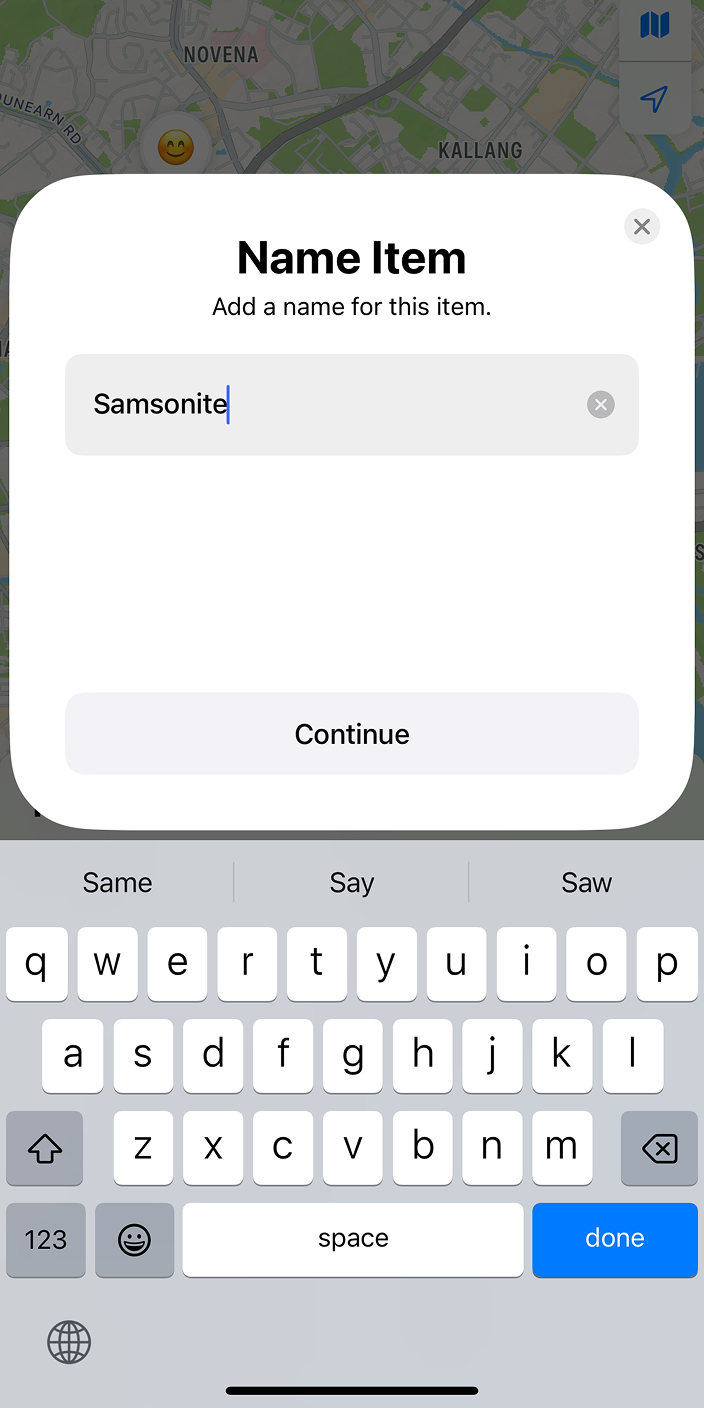Screen dimensions: 704x1408
Task: Choose the "Say" keyboard suggestion
Action: (x=352, y=882)
